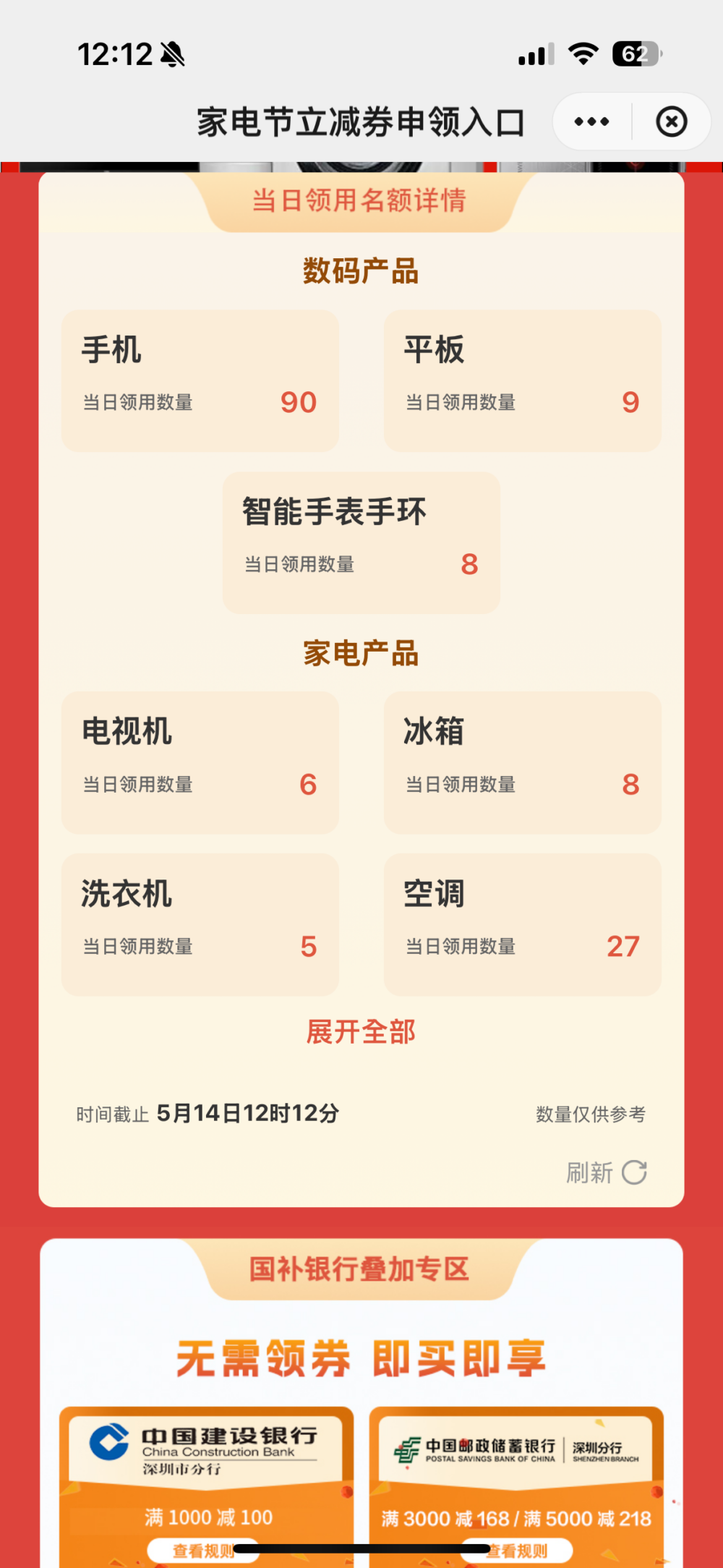The image size is (723, 1568).
Task: Refresh the daily quota numbers
Action: pyautogui.click(x=607, y=1172)
